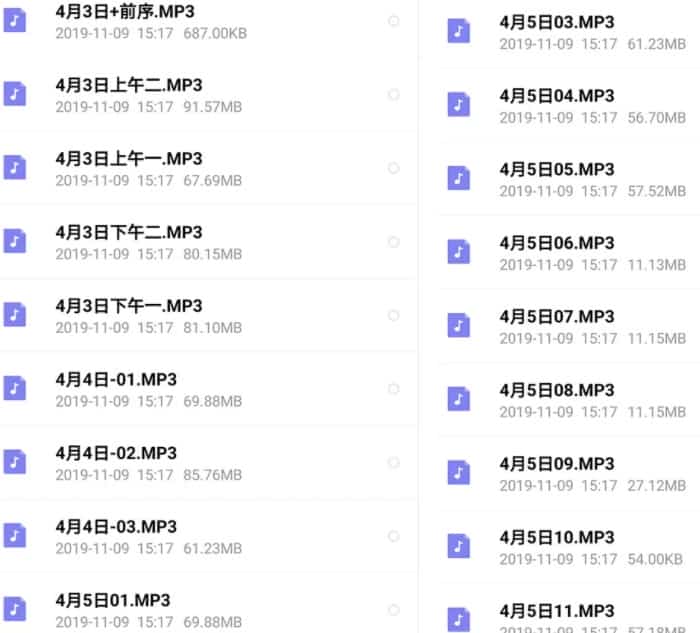Viewport: 700px width, 633px height.
Task: Open 4月4日-03.MP3 recording
Action: tap(116, 527)
